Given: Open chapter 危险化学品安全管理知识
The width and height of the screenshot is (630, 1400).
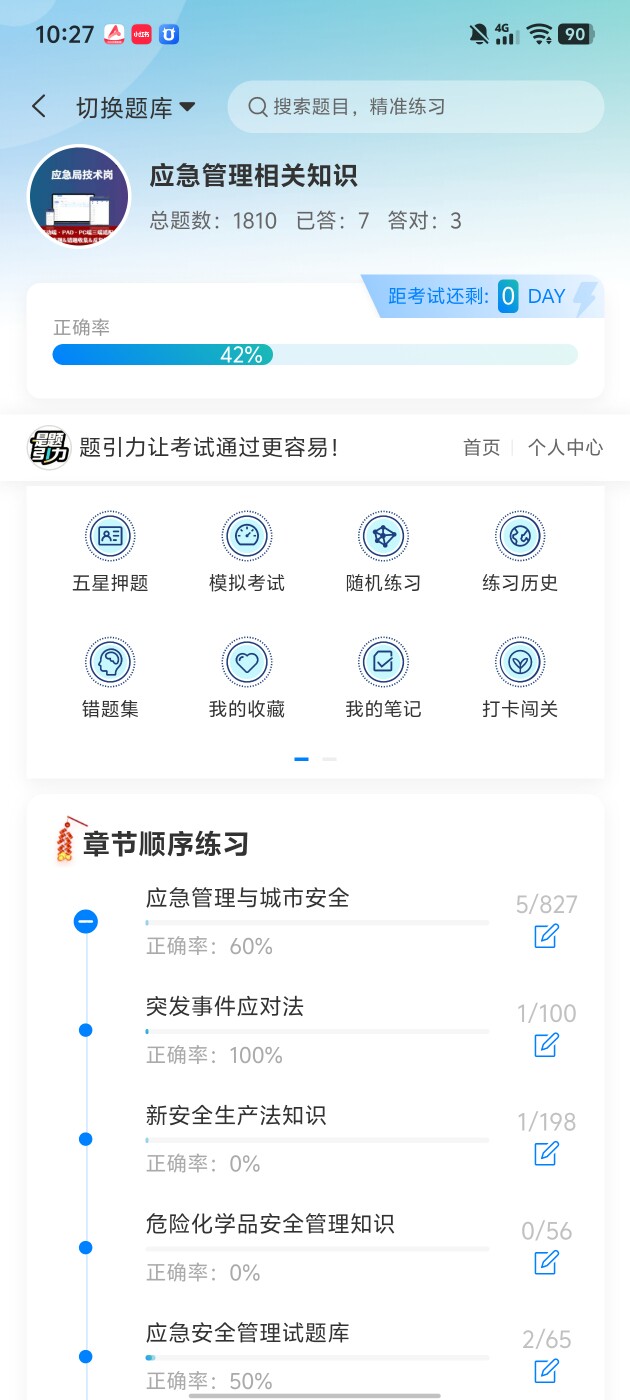Looking at the screenshot, I should pos(270,1224).
